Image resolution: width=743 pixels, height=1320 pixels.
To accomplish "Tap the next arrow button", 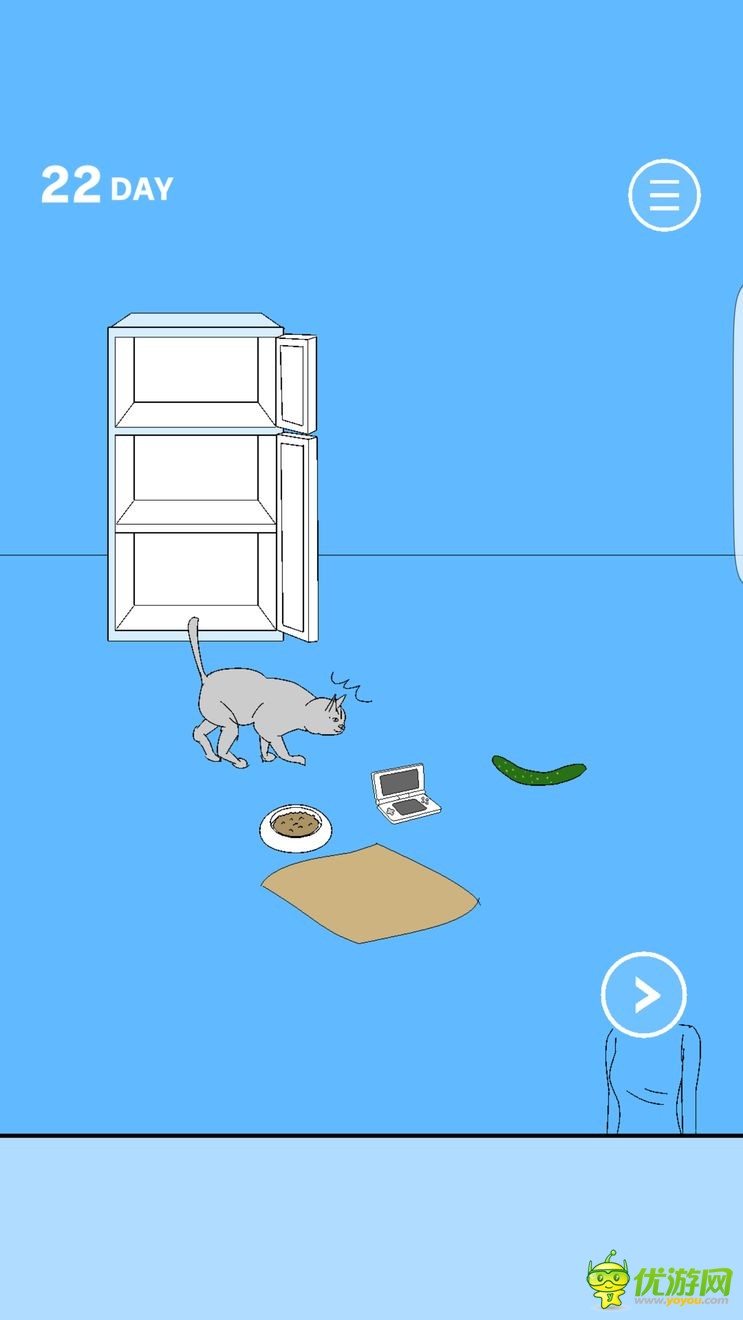I will [x=644, y=994].
